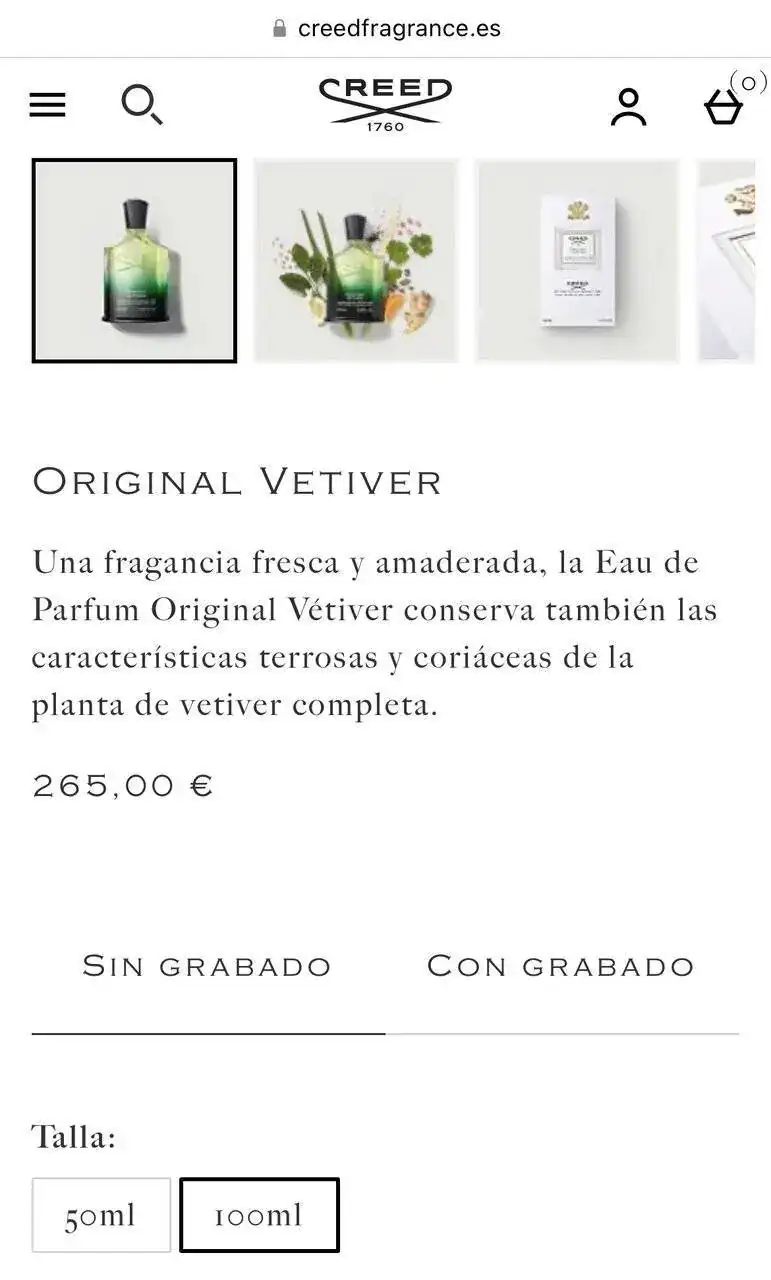Switch to the Con grabado tab
The image size is (771, 1280).
[561, 966]
